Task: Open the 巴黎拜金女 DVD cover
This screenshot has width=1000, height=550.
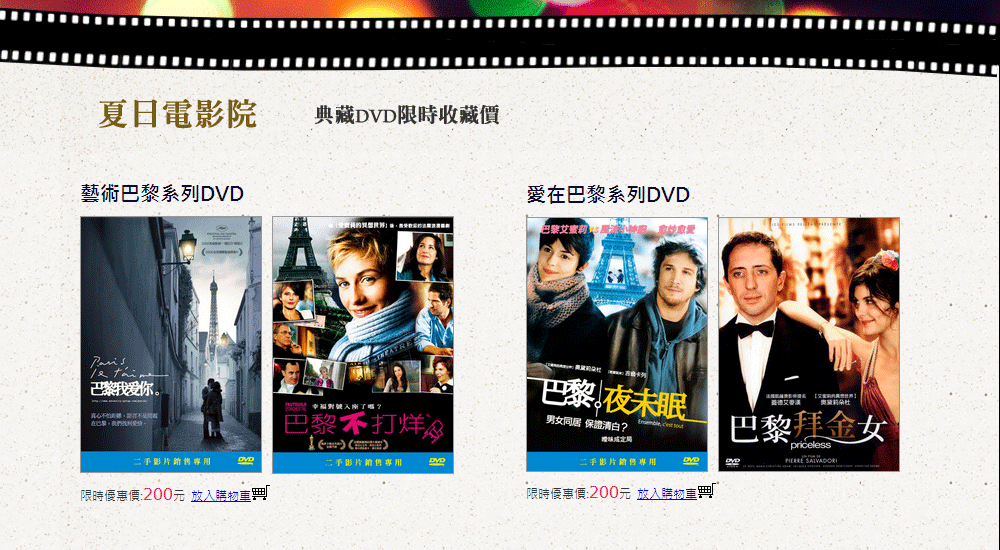Action: [x=809, y=344]
